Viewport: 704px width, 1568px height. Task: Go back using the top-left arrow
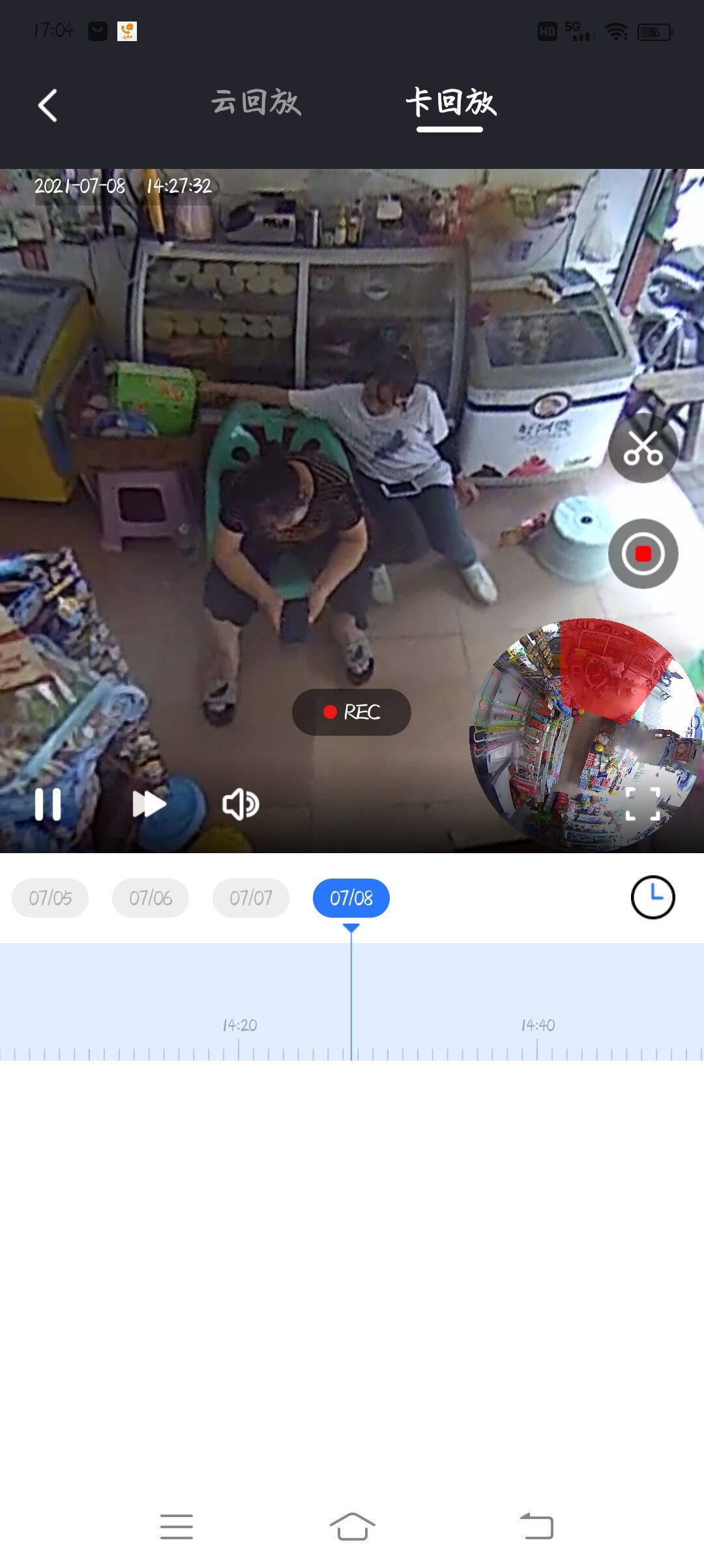[47, 106]
